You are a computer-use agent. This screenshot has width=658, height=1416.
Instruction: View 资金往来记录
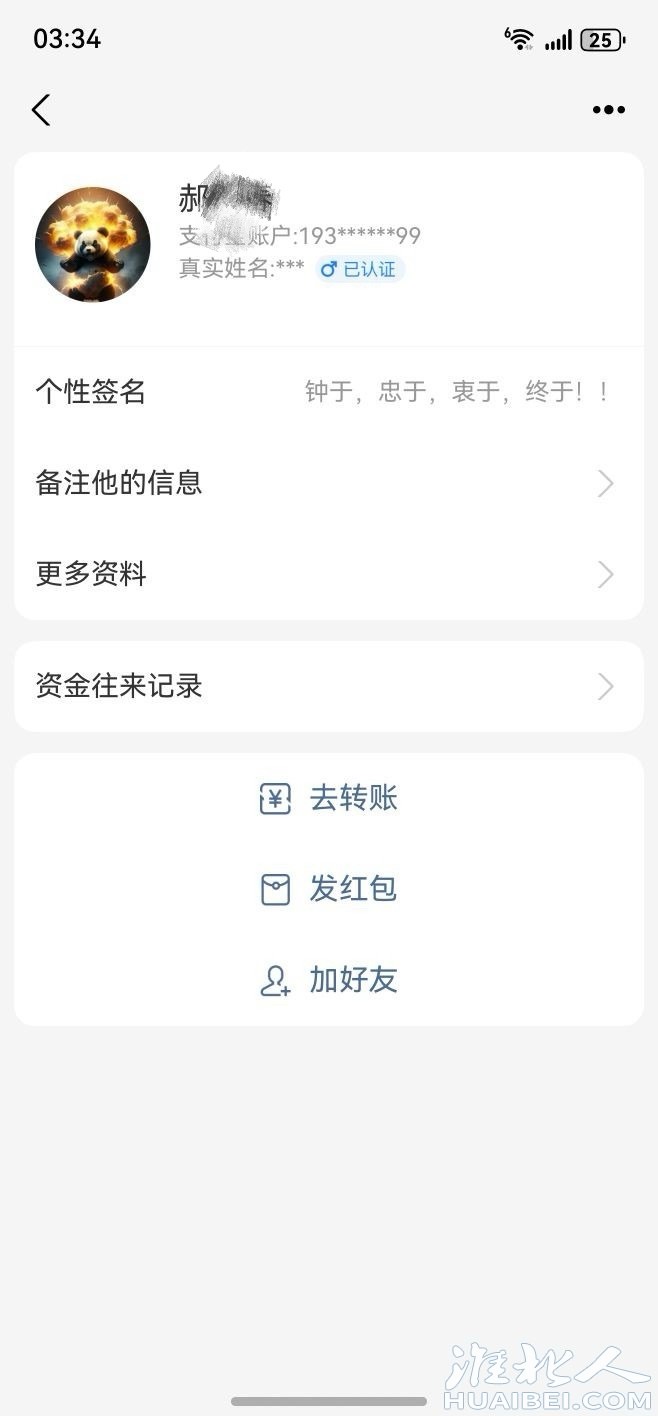coord(328,686)
